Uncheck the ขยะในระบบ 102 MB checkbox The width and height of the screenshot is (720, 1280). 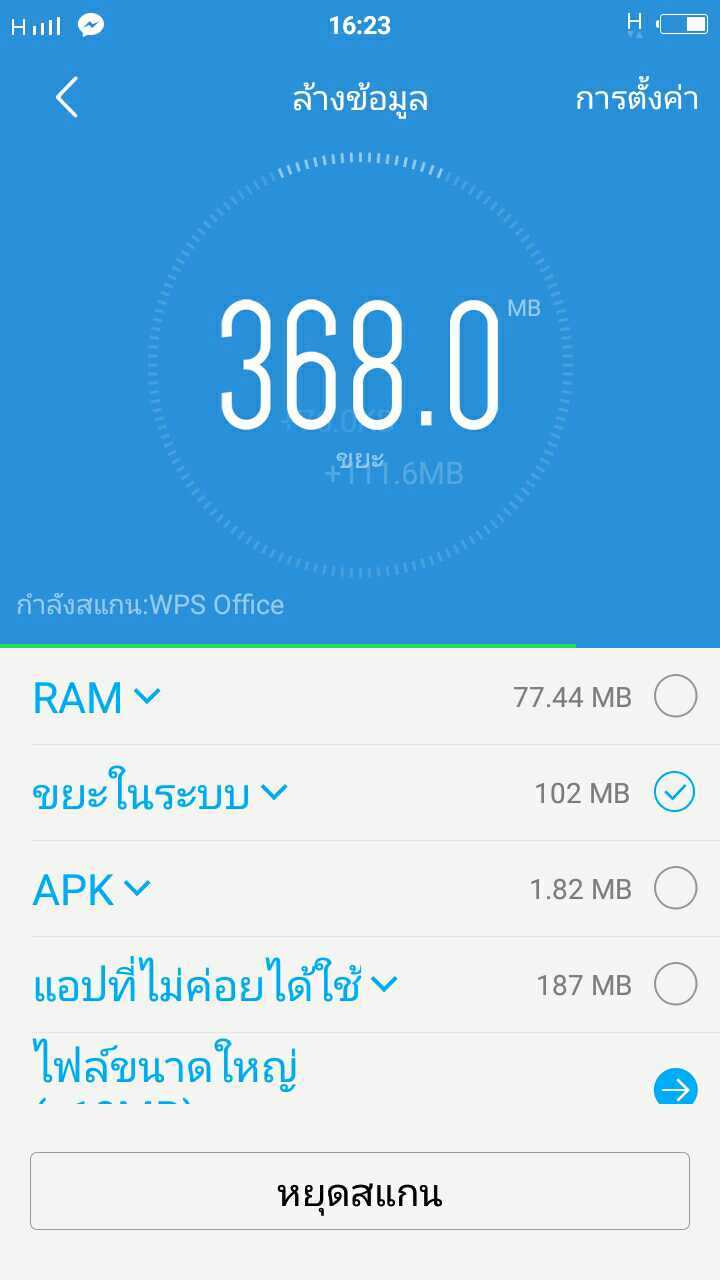(x=675, y=792)
